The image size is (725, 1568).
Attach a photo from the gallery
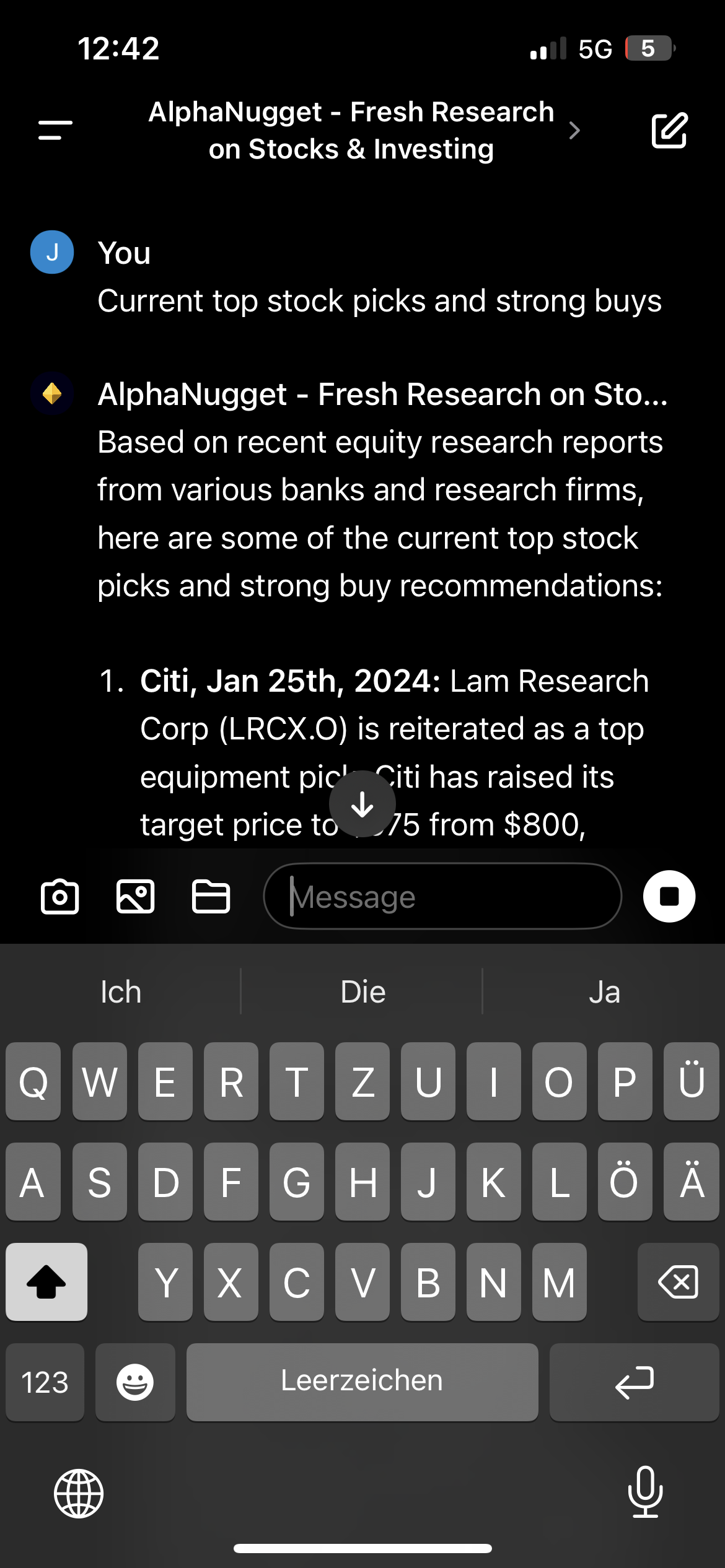[136, 896]
